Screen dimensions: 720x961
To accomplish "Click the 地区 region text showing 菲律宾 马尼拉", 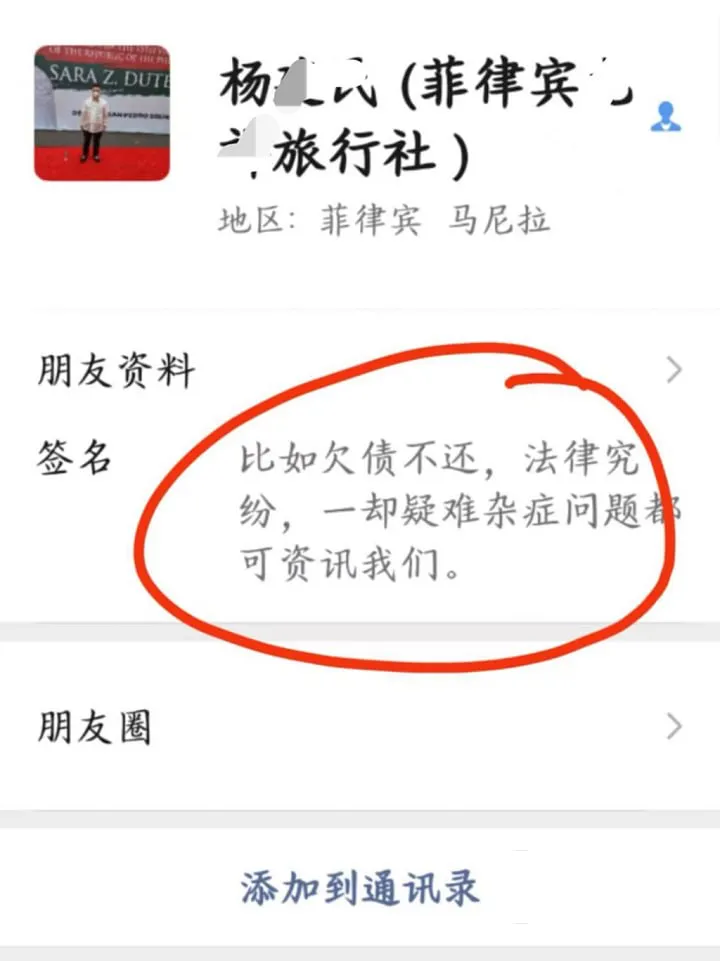I will 383,222.
